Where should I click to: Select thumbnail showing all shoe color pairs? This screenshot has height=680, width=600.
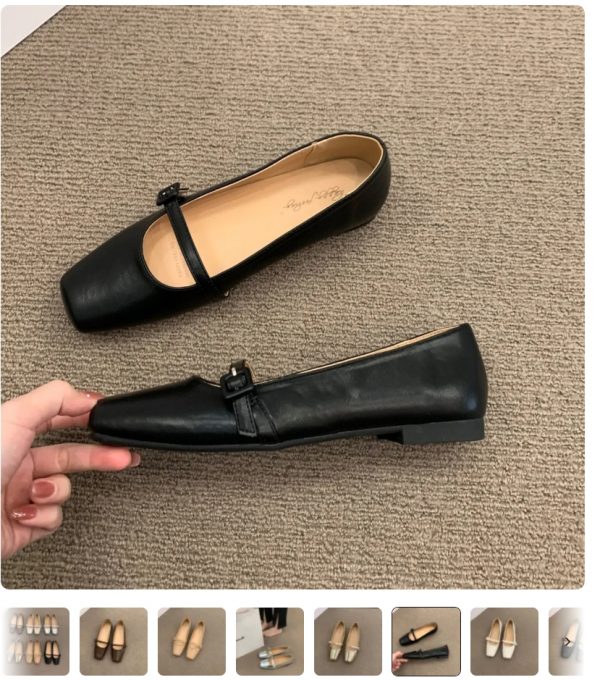(x=36, y=641)
